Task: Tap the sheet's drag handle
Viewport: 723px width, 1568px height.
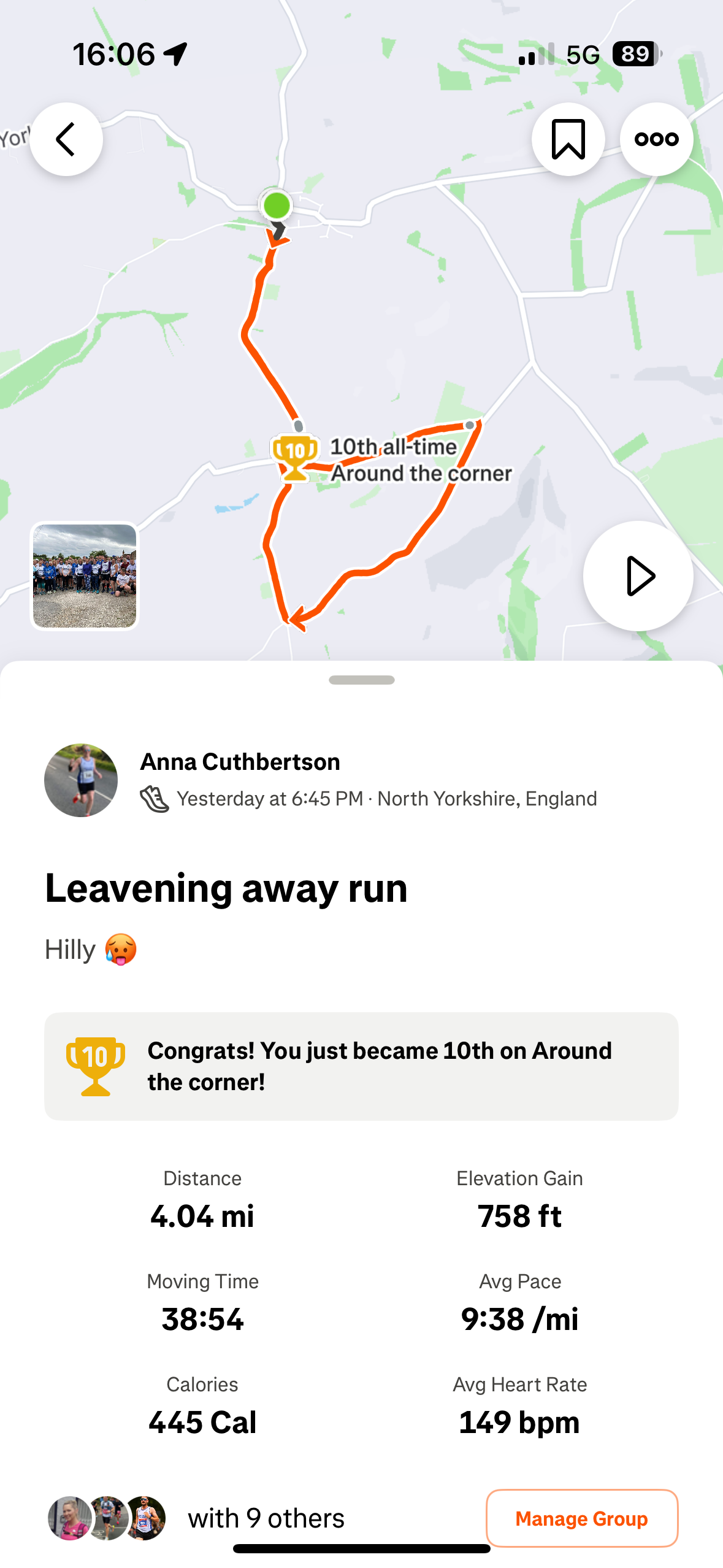Action: [361, 680]
